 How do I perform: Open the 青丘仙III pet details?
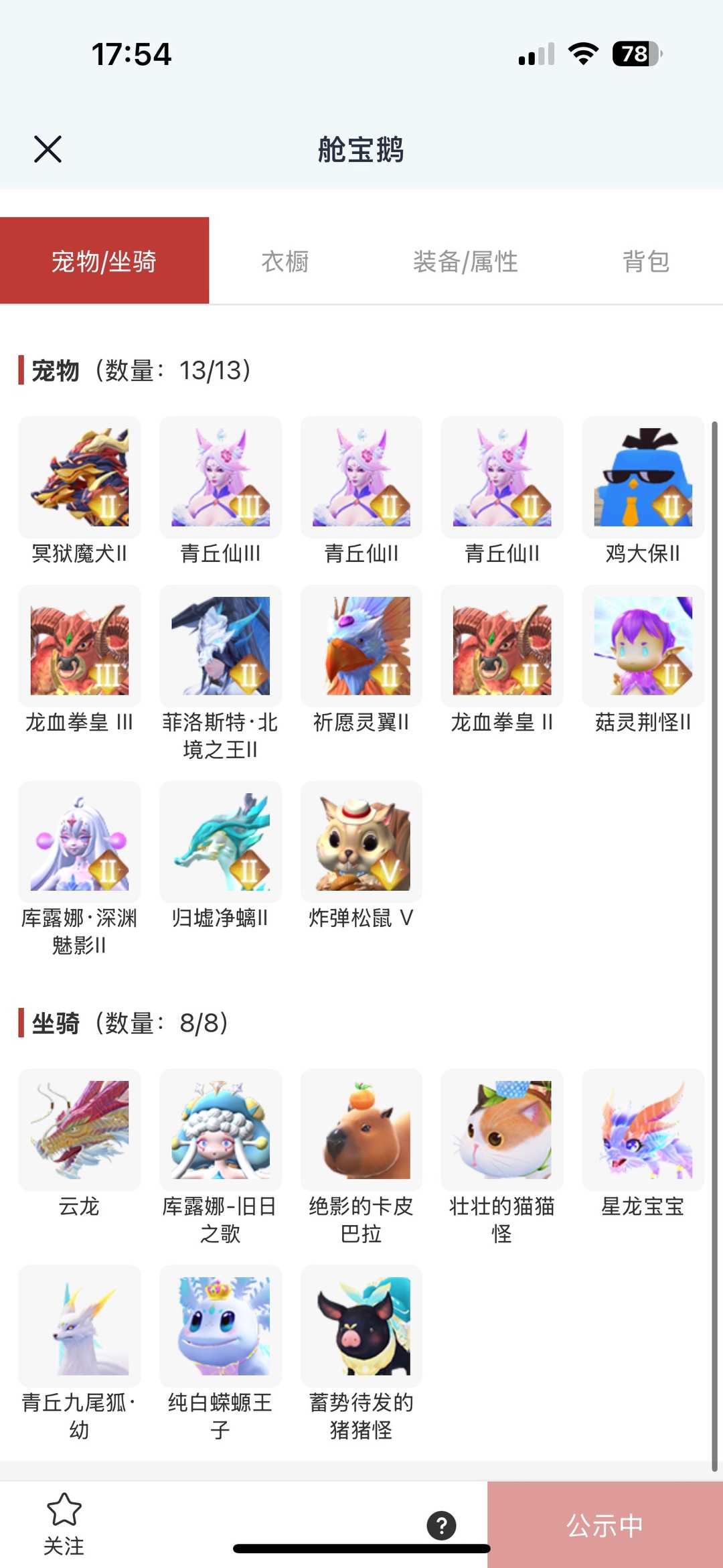(x=220, y=477)
